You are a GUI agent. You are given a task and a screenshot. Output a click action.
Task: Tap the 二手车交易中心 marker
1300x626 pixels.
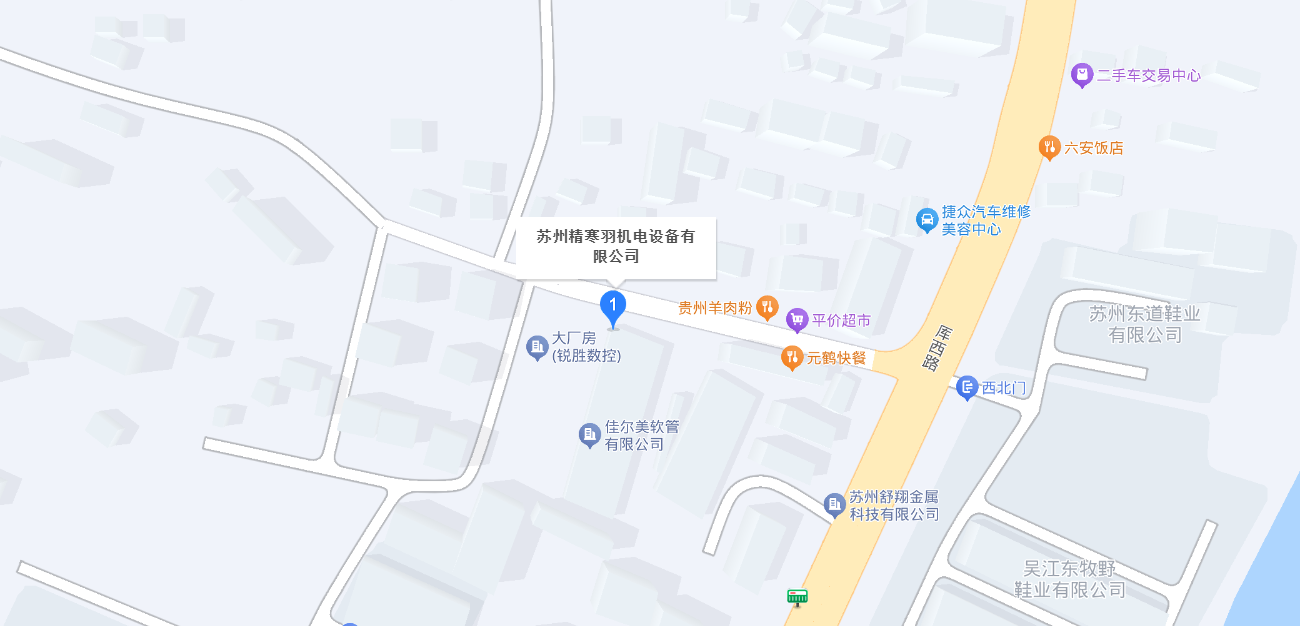click(x=1081, y=75)
